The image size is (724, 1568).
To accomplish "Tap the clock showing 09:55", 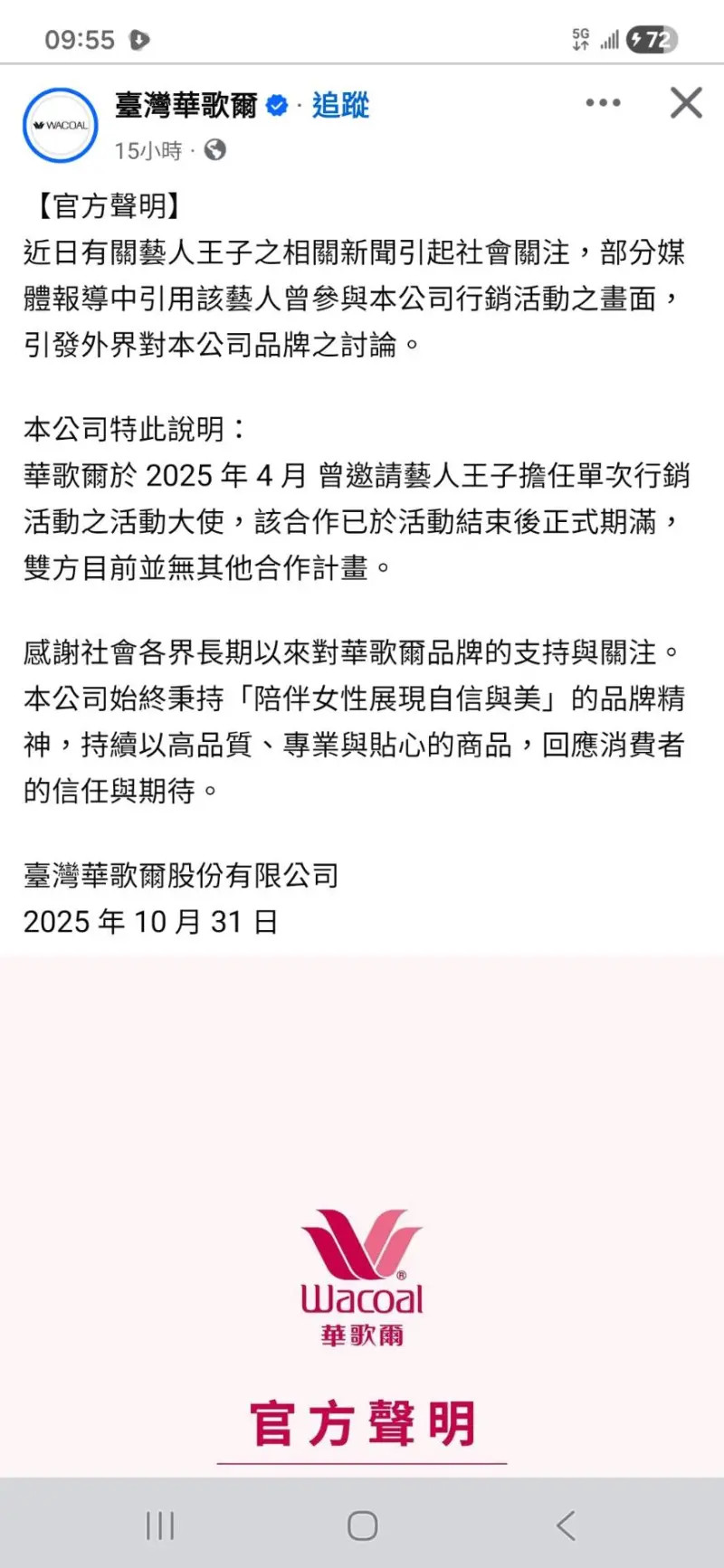I will point(80,39).
